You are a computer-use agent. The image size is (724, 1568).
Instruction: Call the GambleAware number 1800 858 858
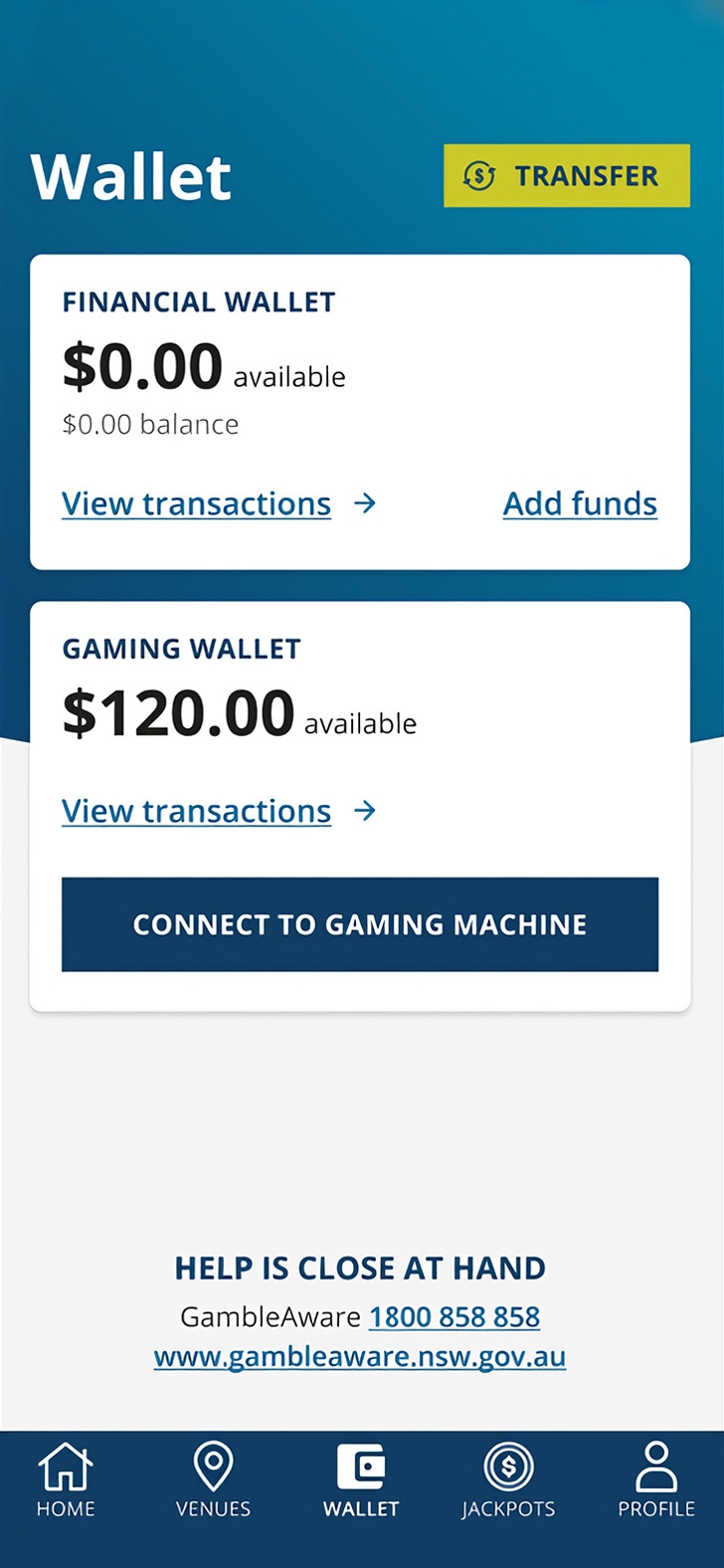pyautogui.click(x=454, y=1317)
